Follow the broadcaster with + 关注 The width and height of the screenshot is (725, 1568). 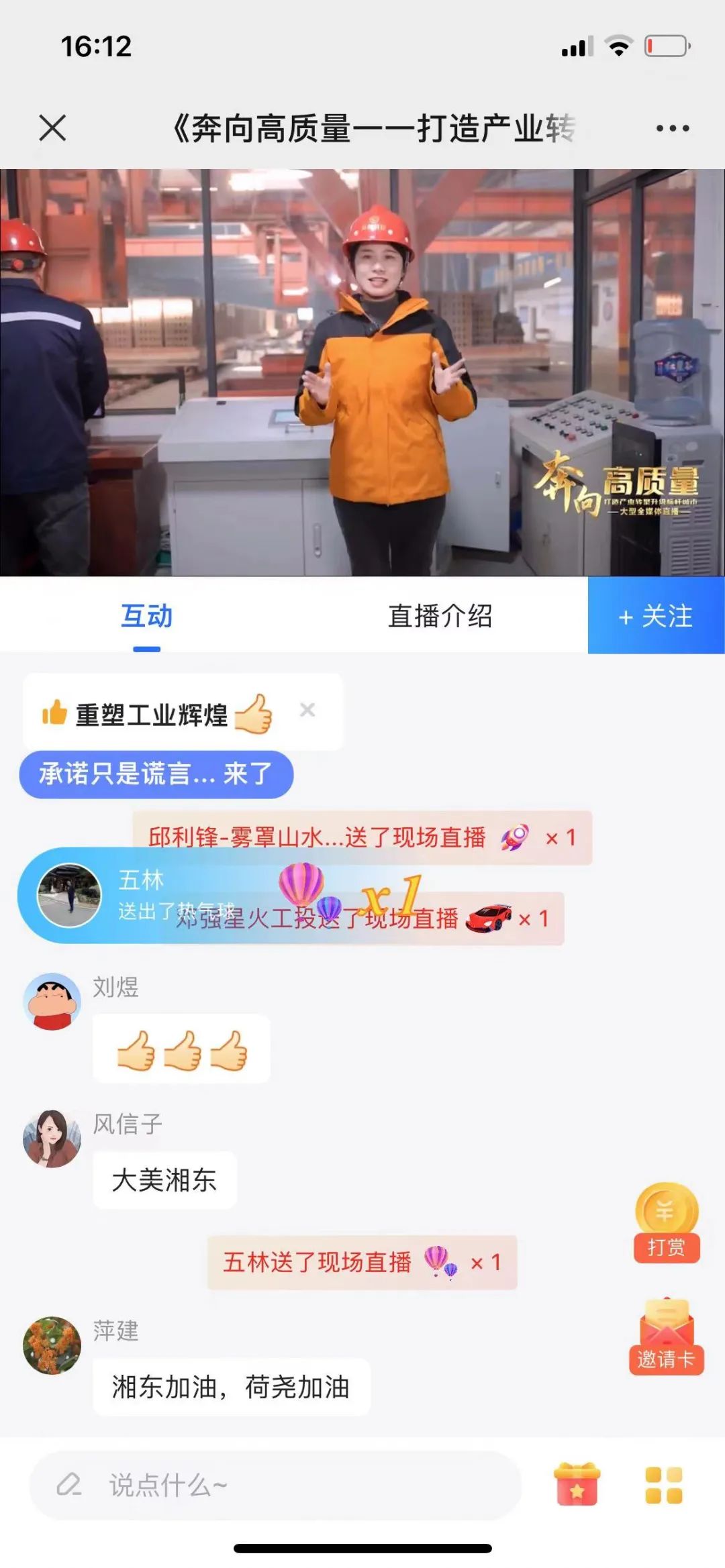point(656,616)
